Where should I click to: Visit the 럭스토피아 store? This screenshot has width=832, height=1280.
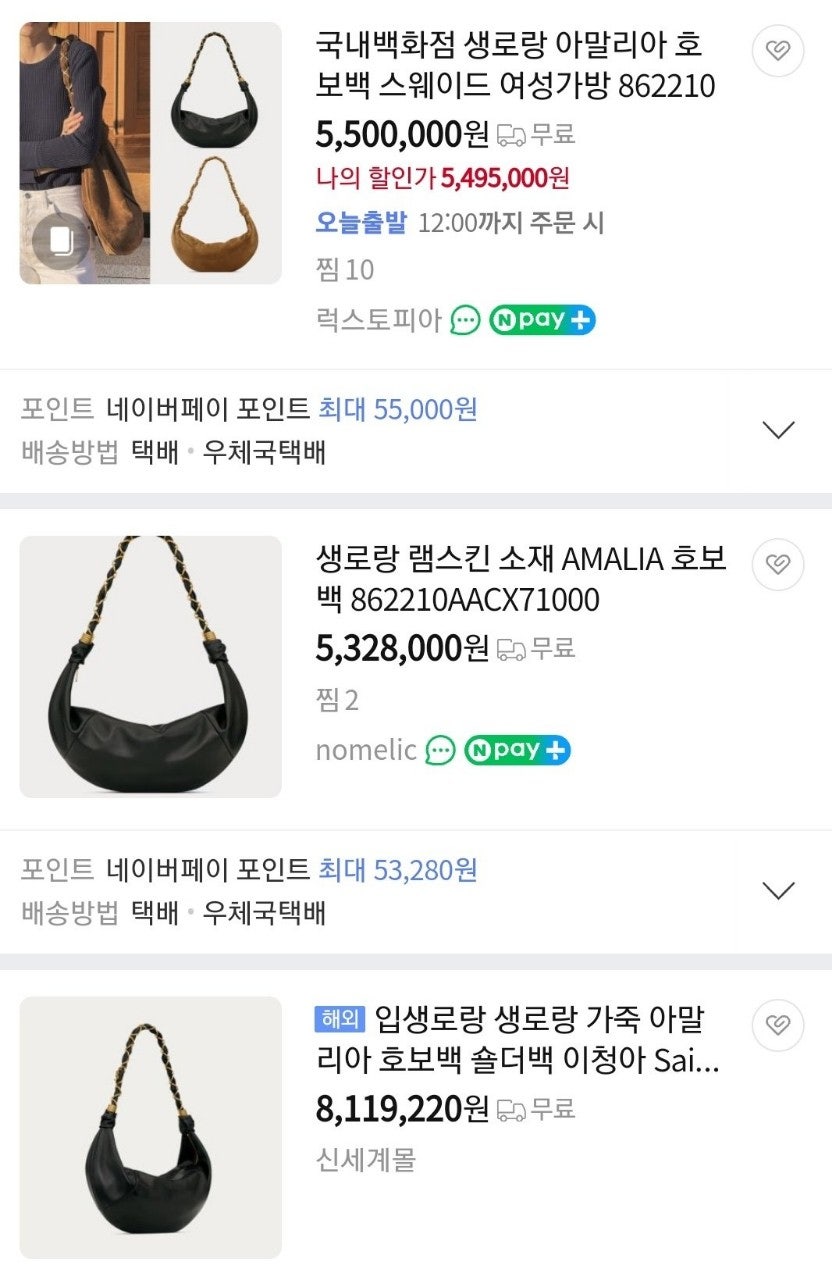(x=377, y=320)
